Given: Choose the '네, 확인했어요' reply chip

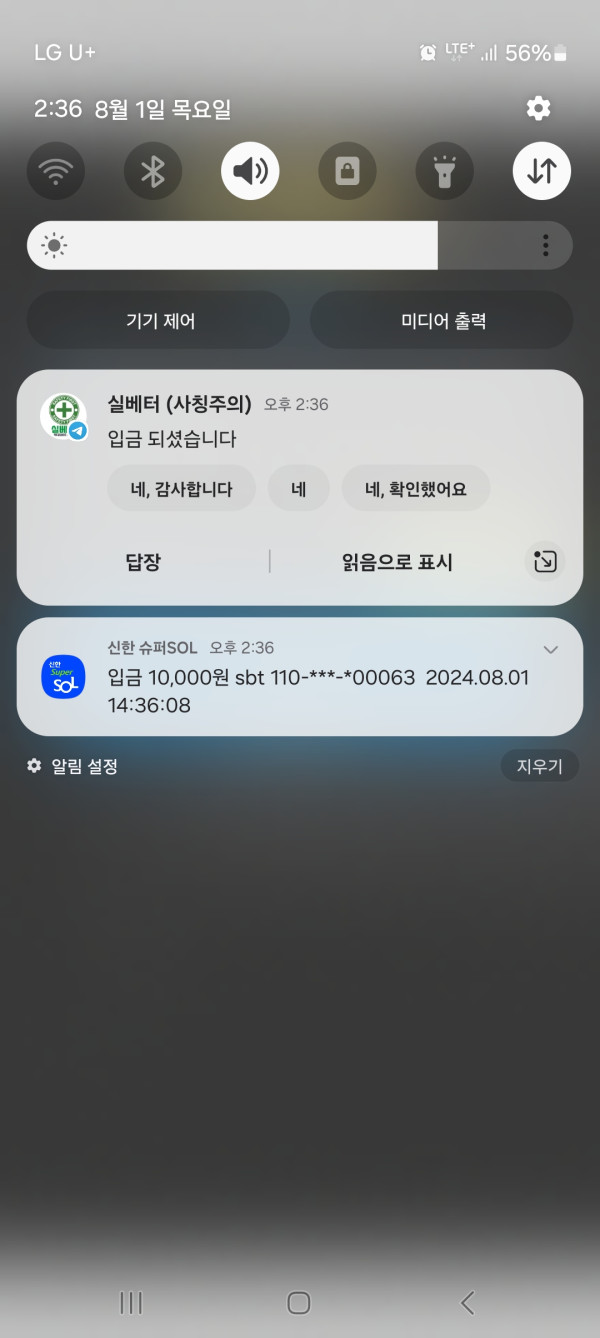Looking at the screenshot, I should click(415, 489).
